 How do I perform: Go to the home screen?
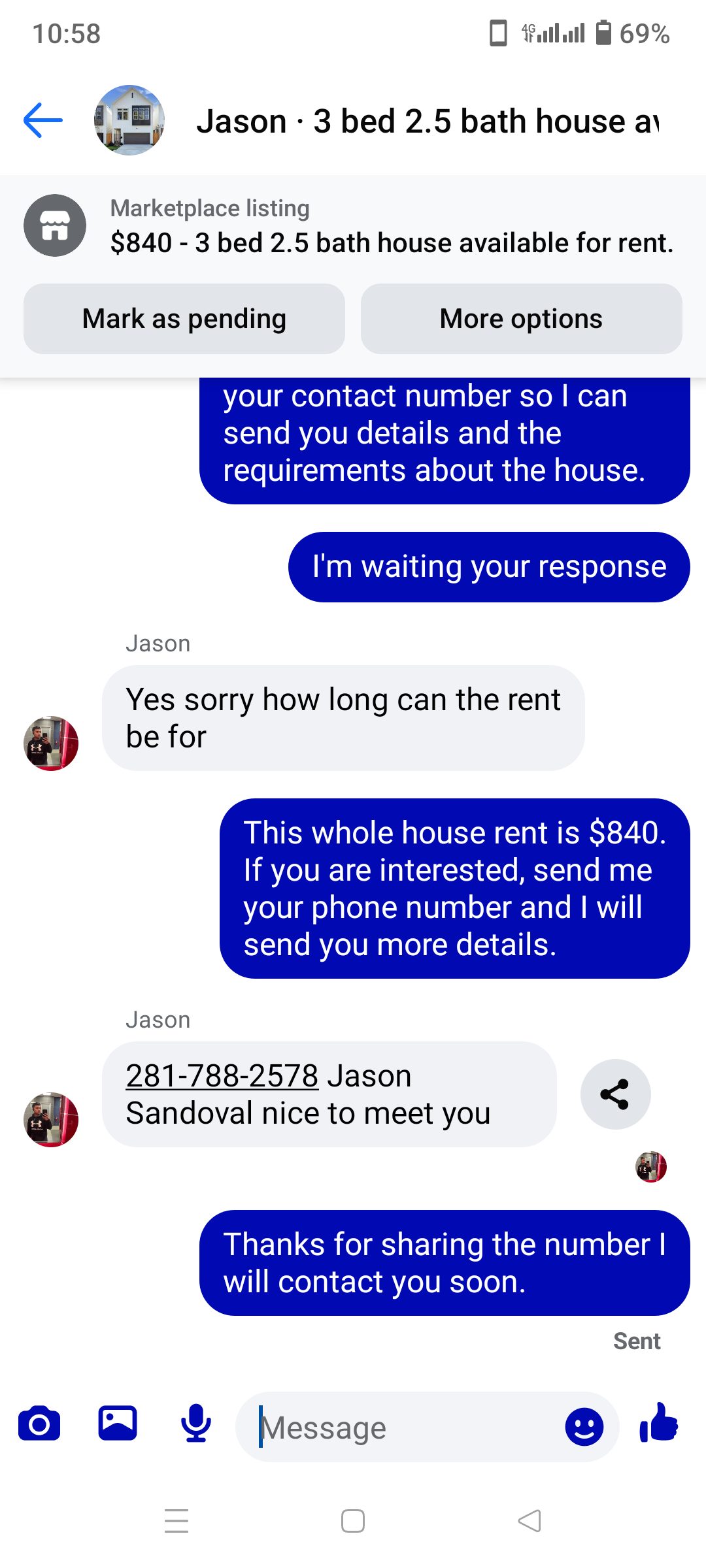pyautogui.click(x=353, y=1521)
